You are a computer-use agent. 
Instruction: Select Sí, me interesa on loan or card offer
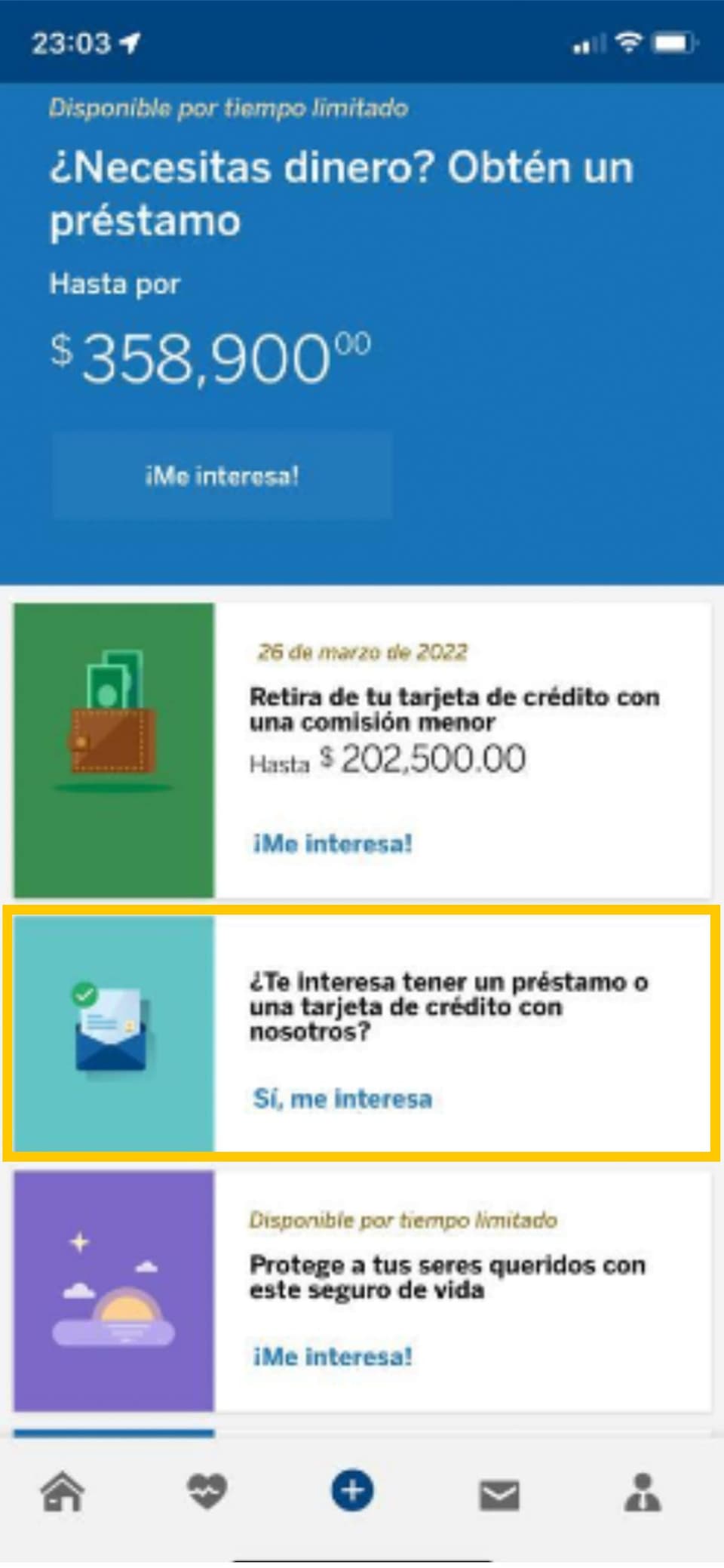click(342, 1099)
